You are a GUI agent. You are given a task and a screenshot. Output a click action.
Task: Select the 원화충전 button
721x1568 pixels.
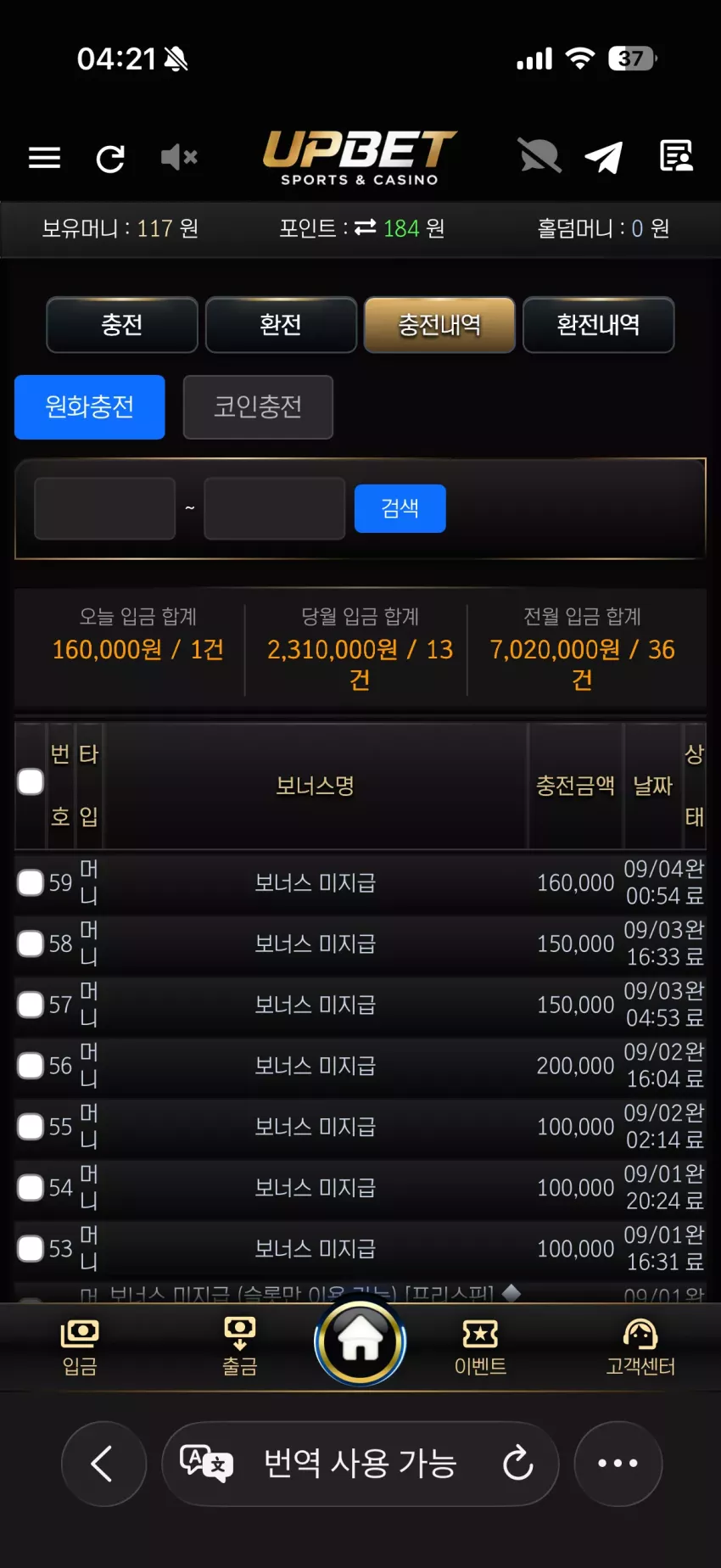pyautogui.click(x=90, y=407)
